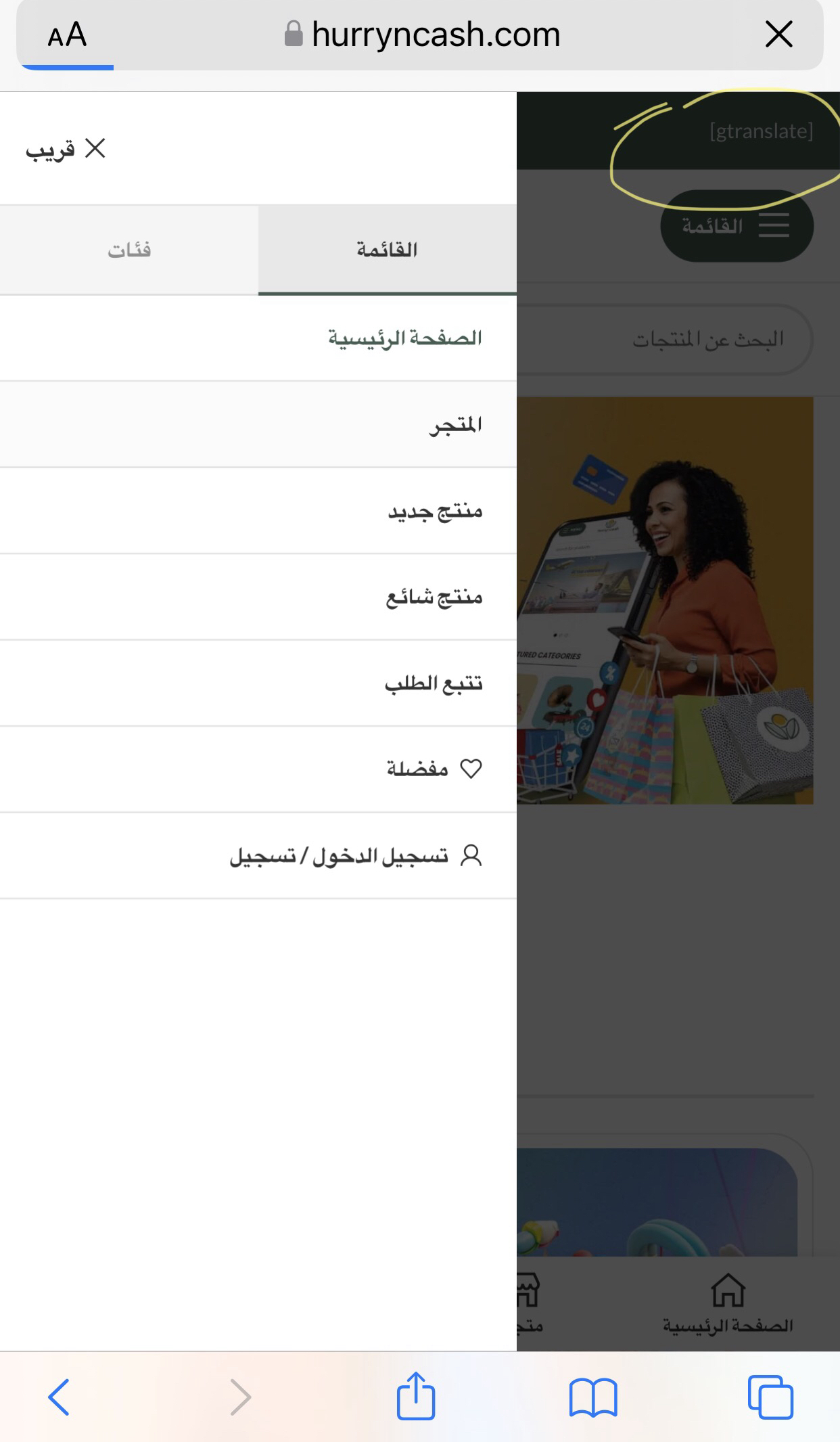The image size is (840, 1442).
Task: Open Safari bookmarks
Action: pos(593,1397)
